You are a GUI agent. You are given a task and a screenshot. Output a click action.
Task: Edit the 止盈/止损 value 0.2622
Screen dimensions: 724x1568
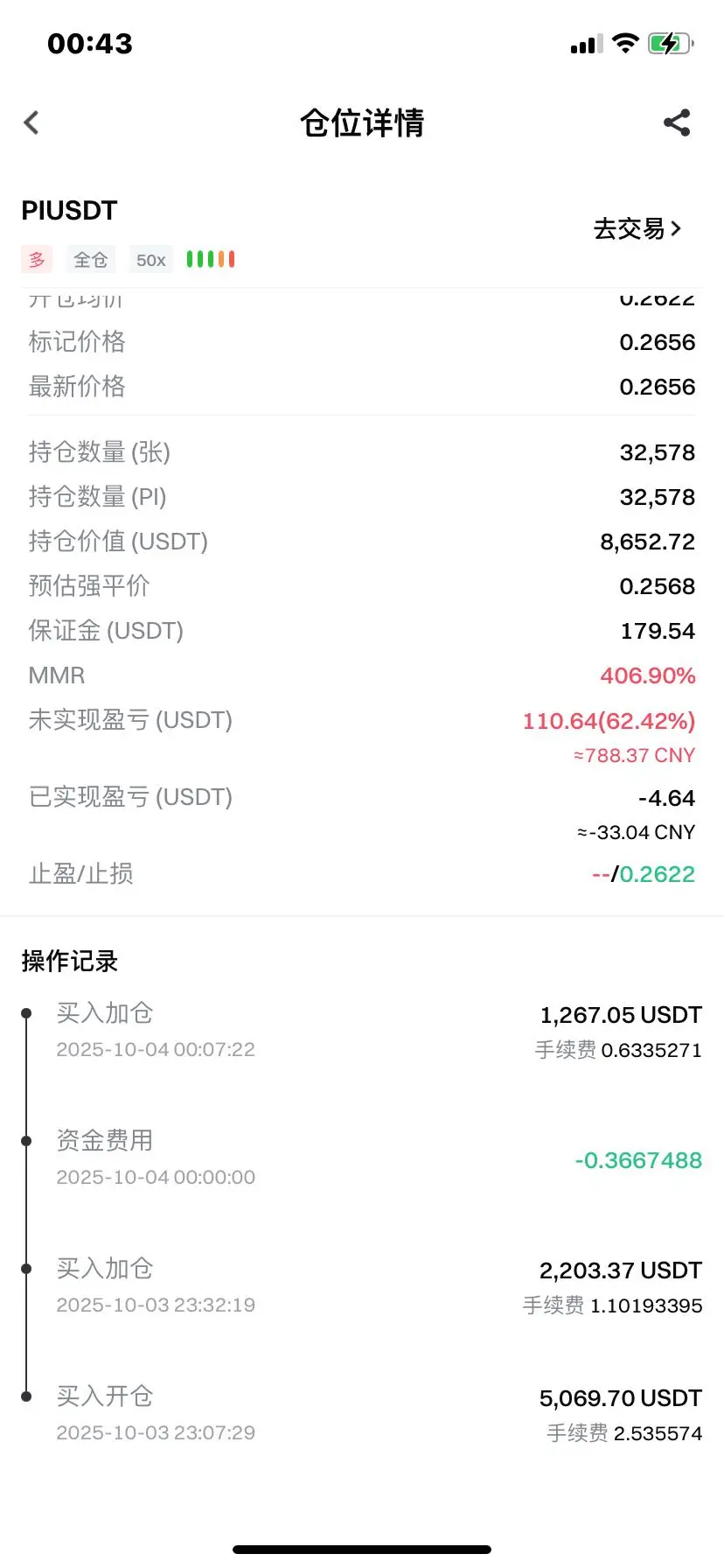657,874
